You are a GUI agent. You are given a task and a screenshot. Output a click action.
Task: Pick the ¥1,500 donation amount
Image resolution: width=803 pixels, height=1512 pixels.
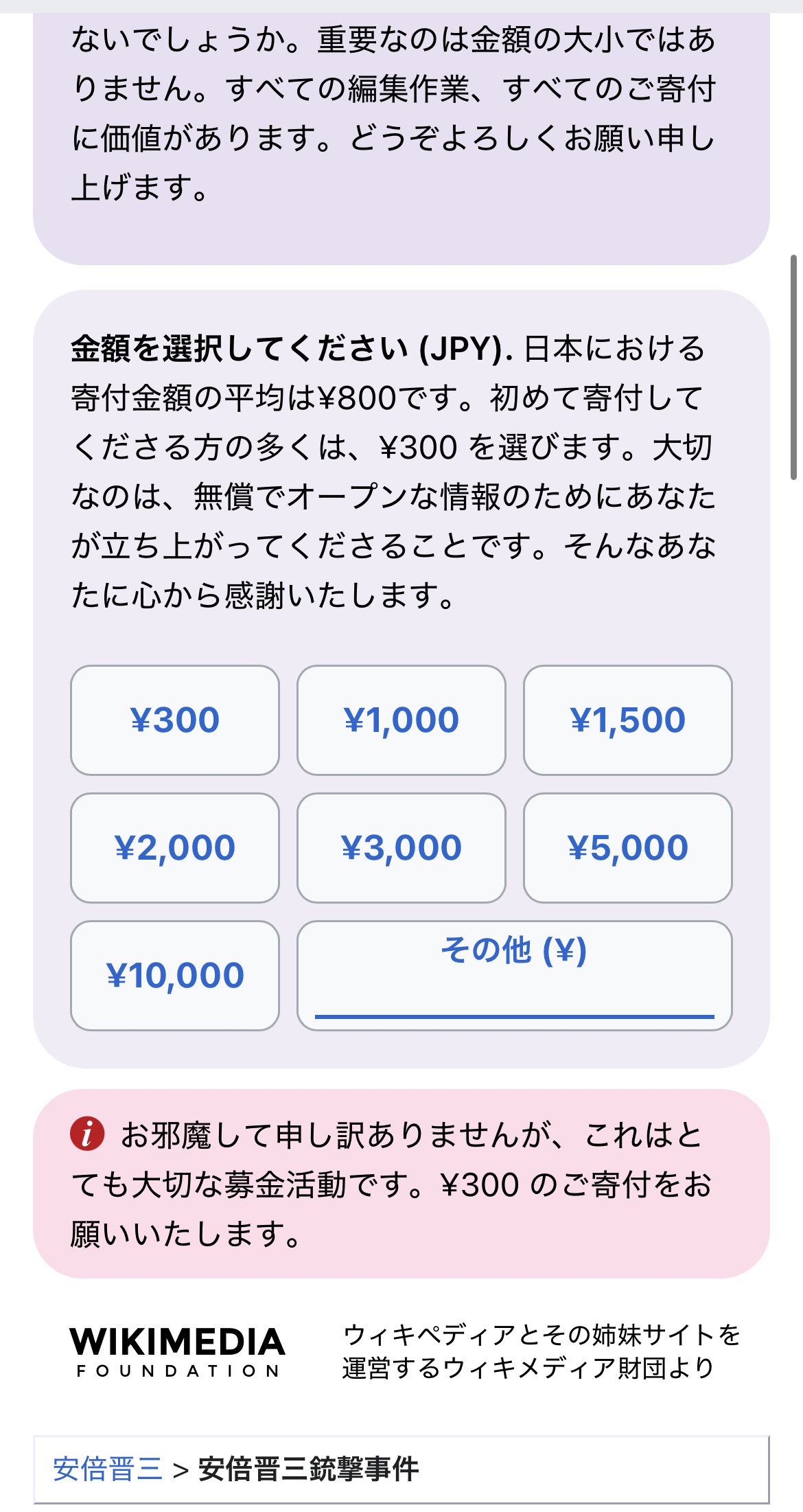627,720
